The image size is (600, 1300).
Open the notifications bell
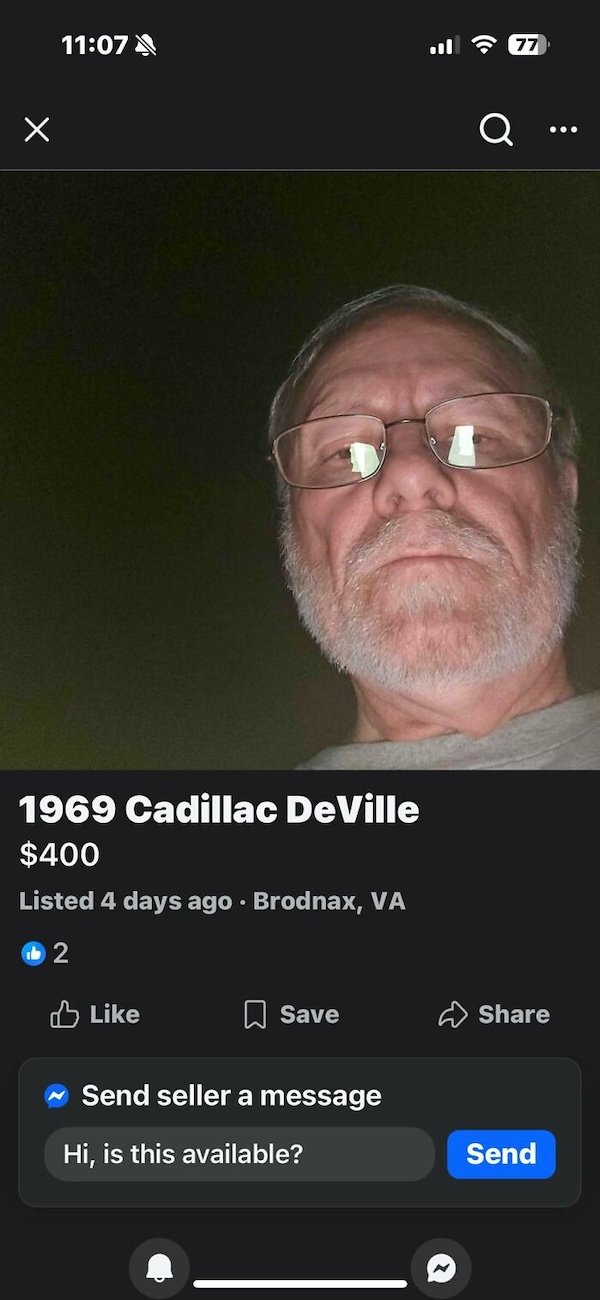click(x=160, y=1269)
